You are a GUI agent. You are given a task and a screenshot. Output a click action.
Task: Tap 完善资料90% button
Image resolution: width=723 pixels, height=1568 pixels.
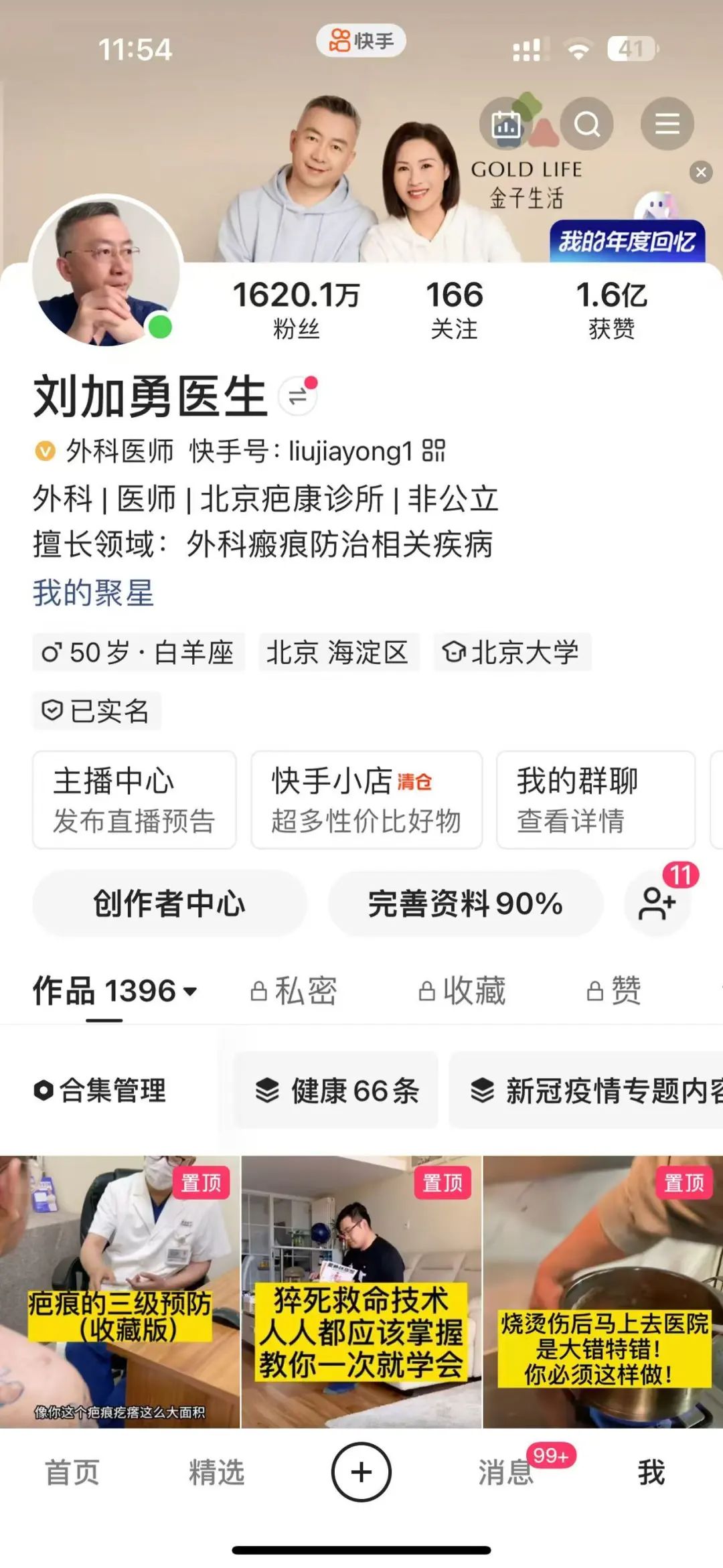point(465,903)
